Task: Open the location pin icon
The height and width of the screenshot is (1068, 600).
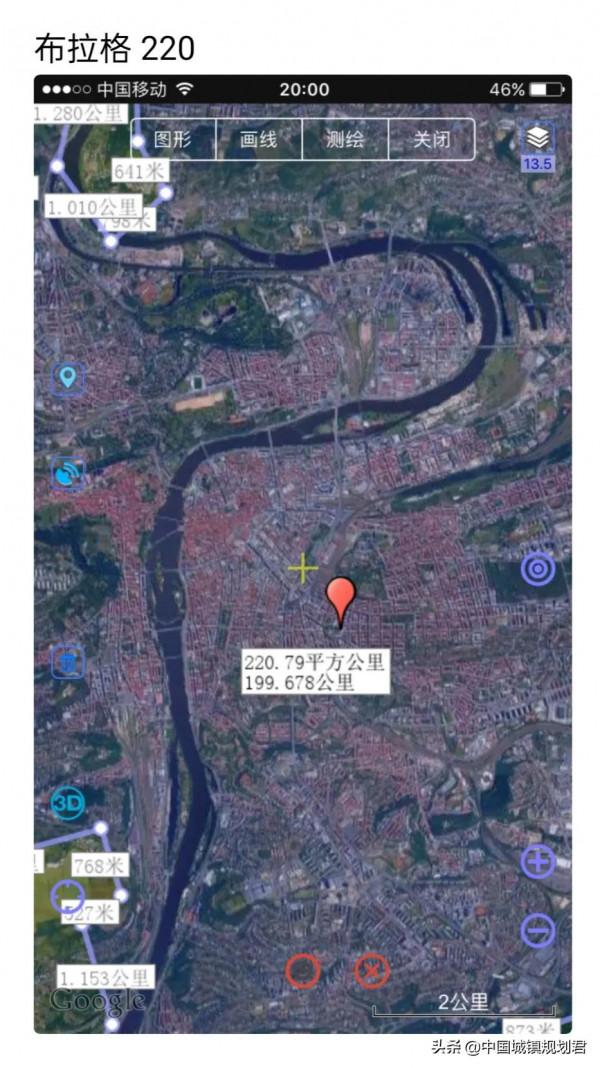Action: pos(68,378)
